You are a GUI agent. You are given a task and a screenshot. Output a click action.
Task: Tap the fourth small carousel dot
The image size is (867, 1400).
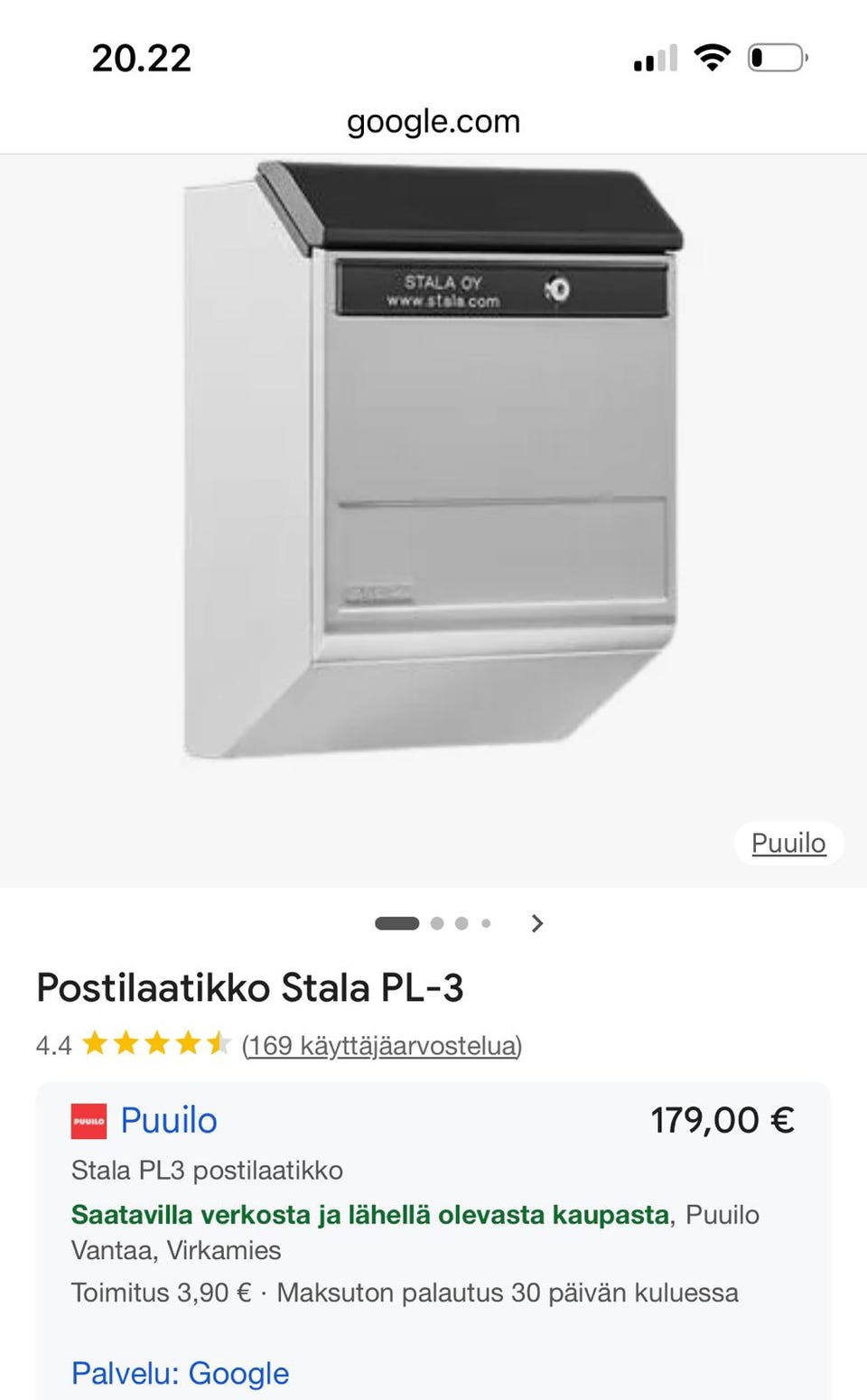coord(487,923)
